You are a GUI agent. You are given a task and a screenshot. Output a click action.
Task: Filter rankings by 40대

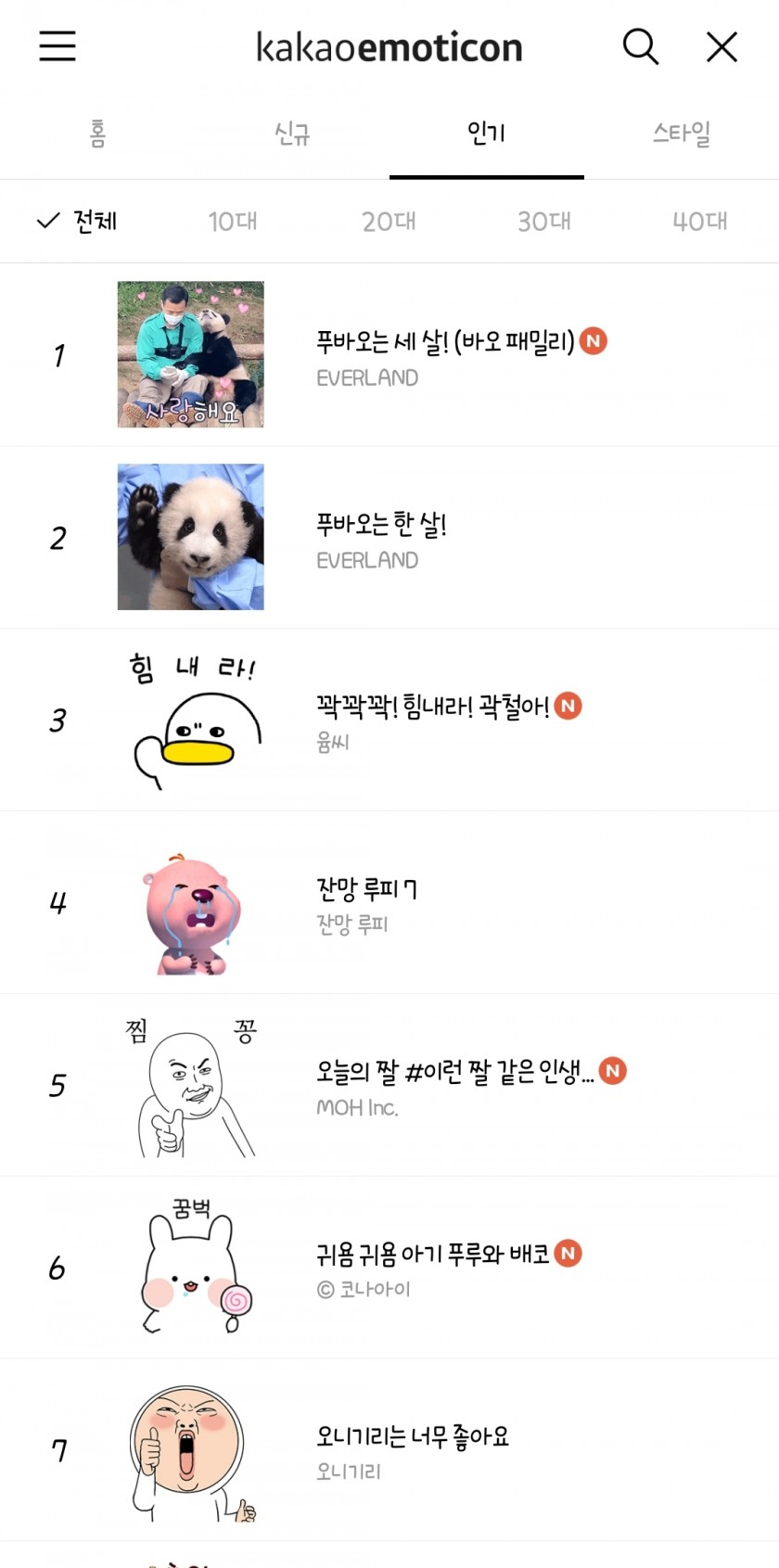[700, 221]
